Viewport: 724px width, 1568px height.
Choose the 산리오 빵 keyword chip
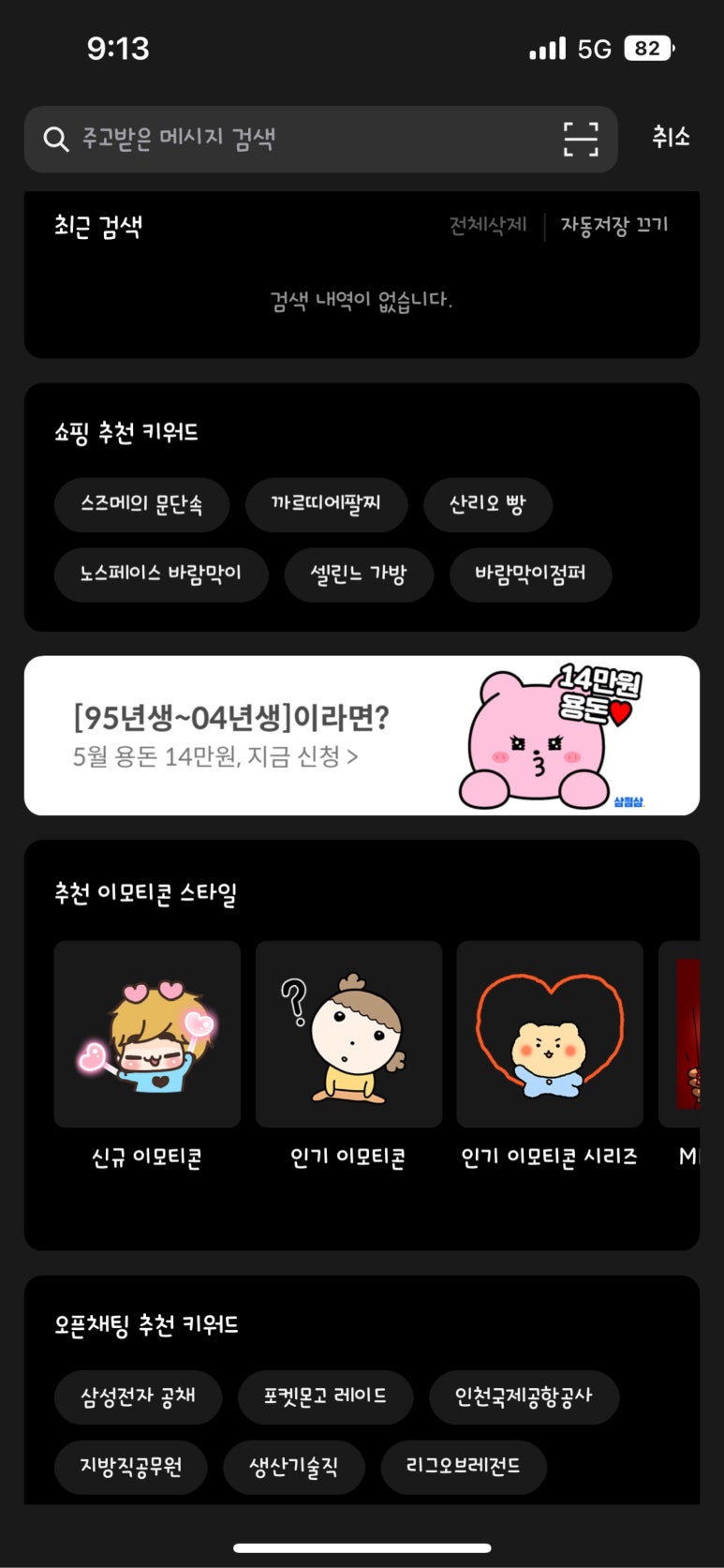point(487,504)
